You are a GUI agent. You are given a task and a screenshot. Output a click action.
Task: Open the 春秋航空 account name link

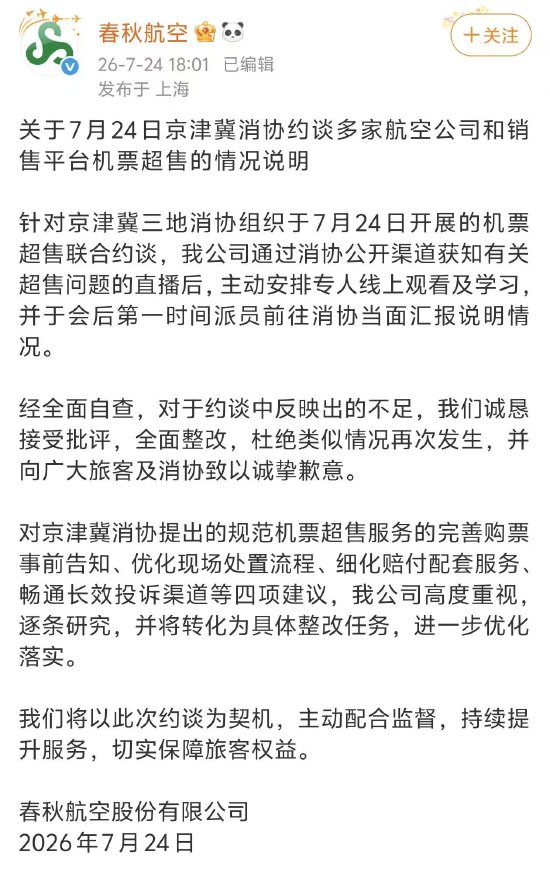pos(143,33)
